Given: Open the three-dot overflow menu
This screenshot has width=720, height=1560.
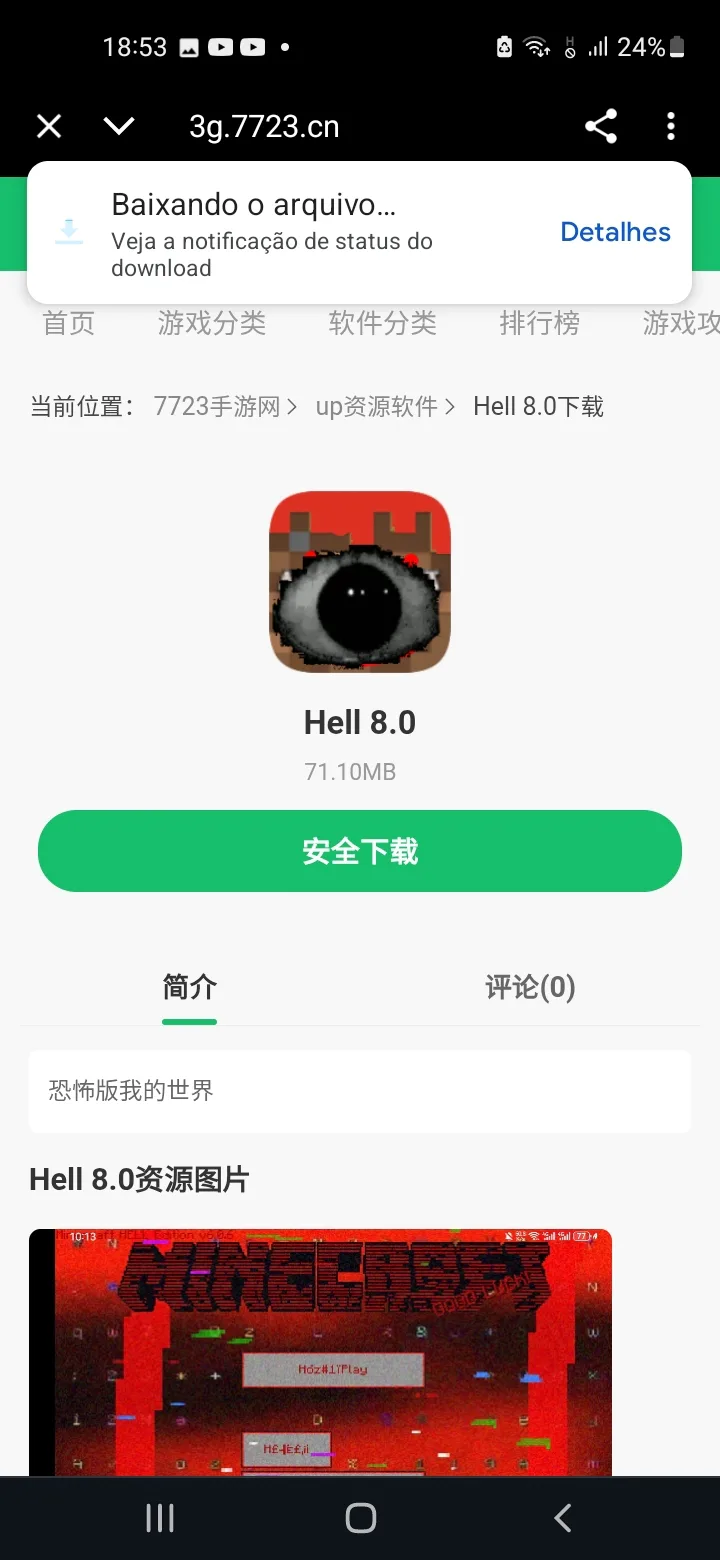Looking at the screenshot, I should (x=671, y=126).
